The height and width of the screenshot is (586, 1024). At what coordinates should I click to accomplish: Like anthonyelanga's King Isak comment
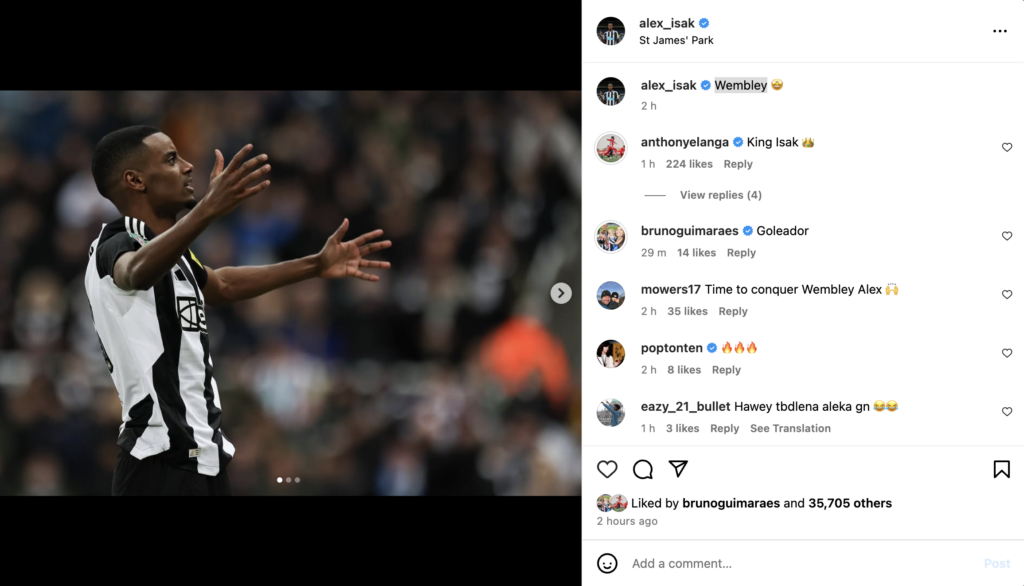(x=1007, y=148)
